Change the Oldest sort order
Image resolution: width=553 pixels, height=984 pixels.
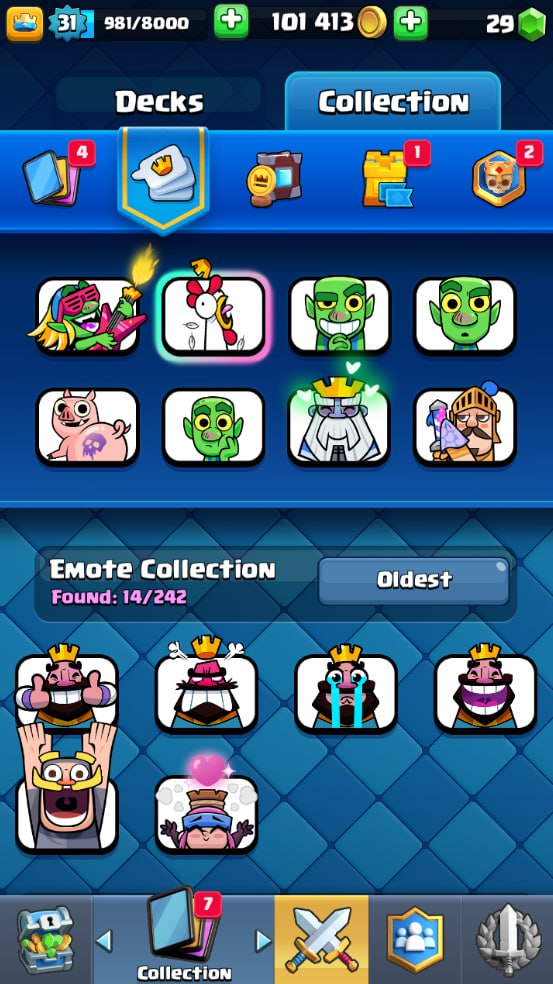tap(414, 580)
